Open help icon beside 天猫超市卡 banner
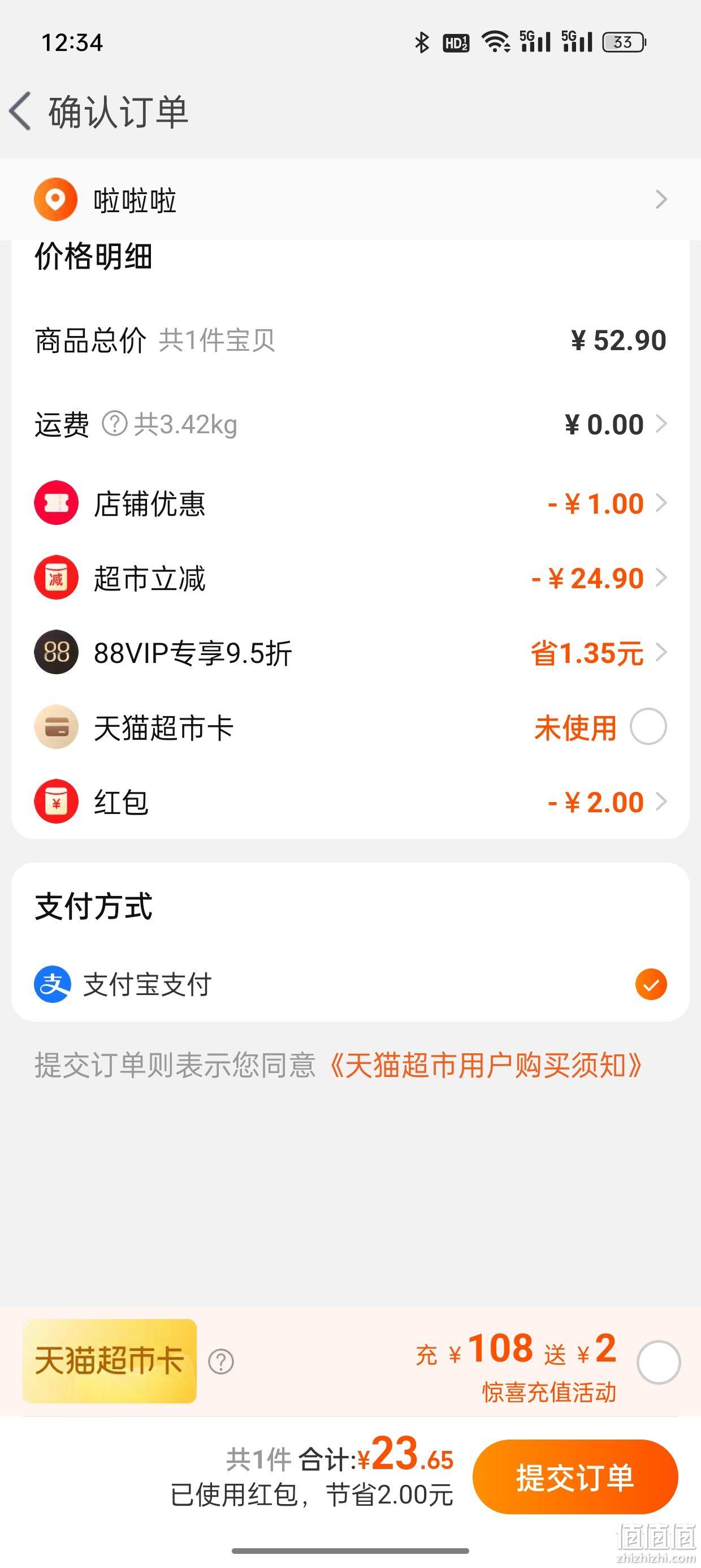This screenshot has width=701, height=1568. 221,1362
